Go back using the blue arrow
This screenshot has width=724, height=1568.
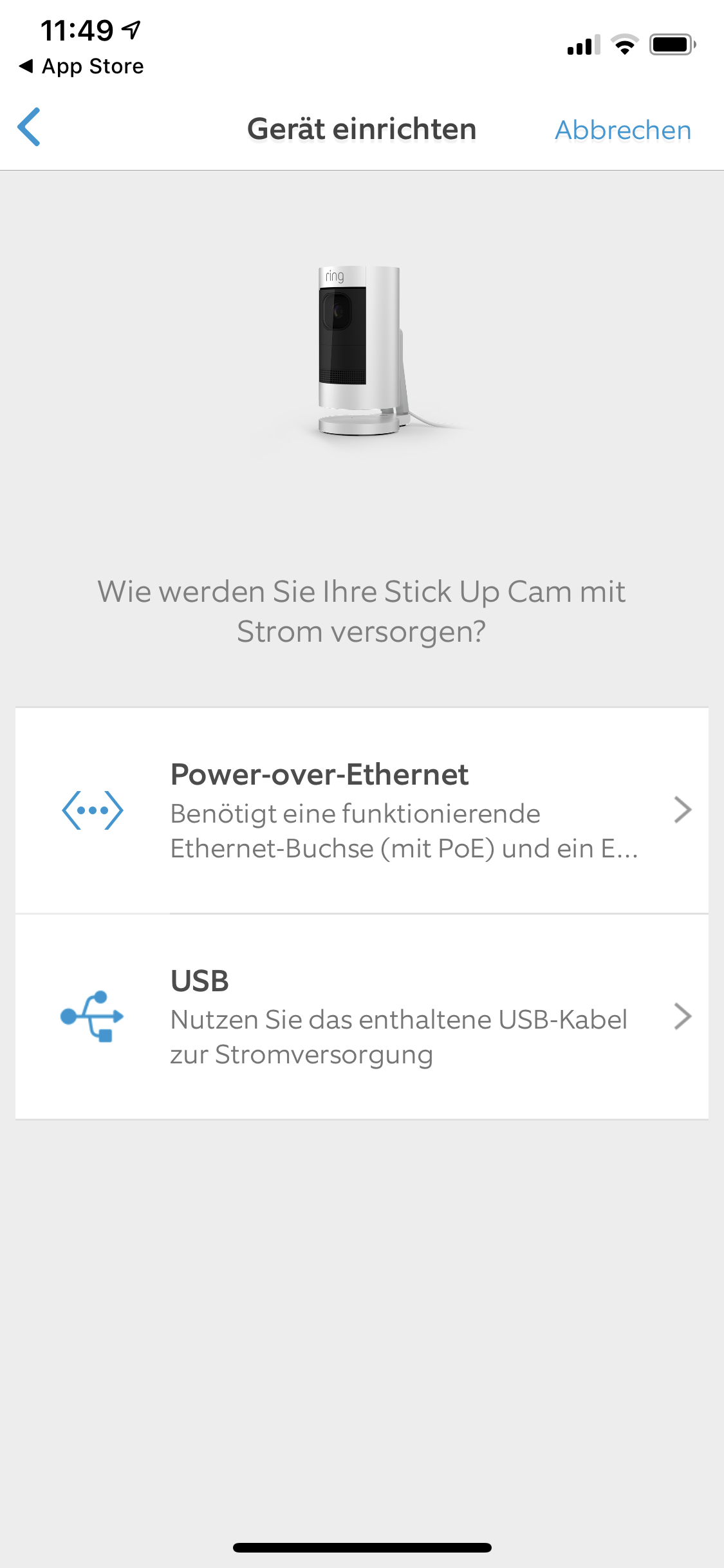pos(30,127)
